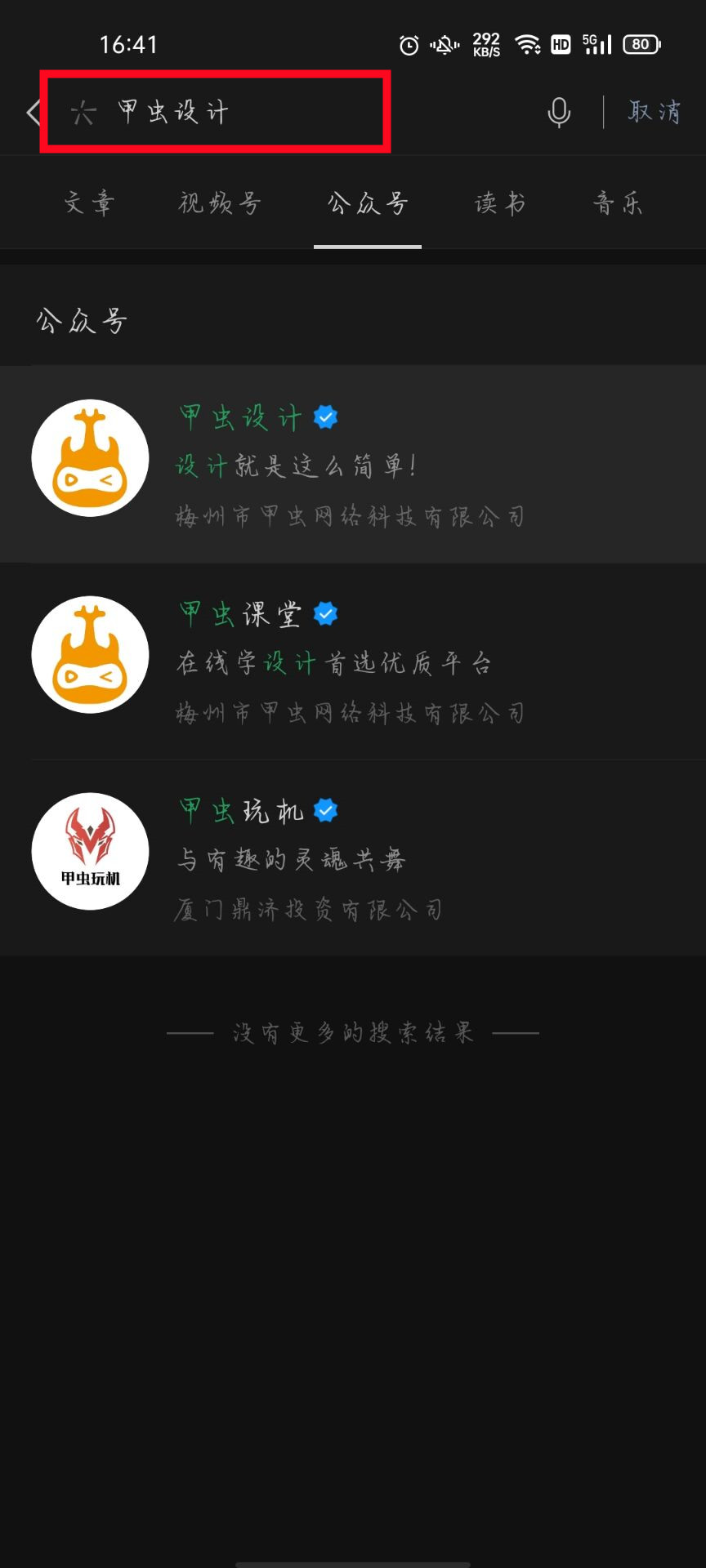Open the 甲虫课堂 account avatar
Image resolution: width=706 pixels, height=1568 pixels.
90,654
